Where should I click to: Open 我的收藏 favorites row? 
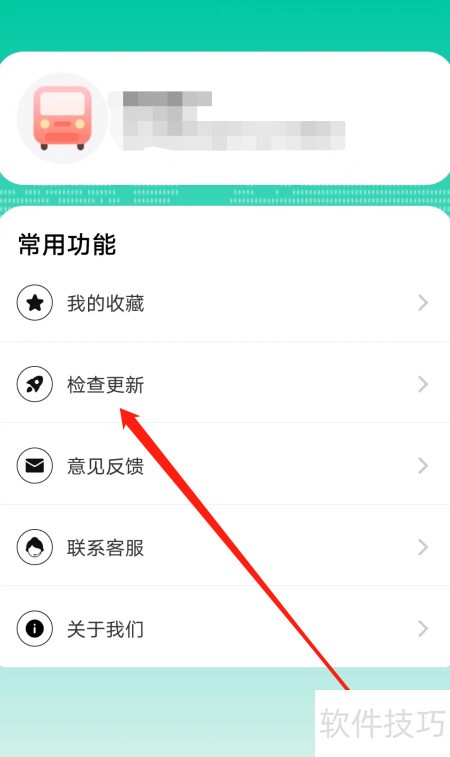(225, 303)
